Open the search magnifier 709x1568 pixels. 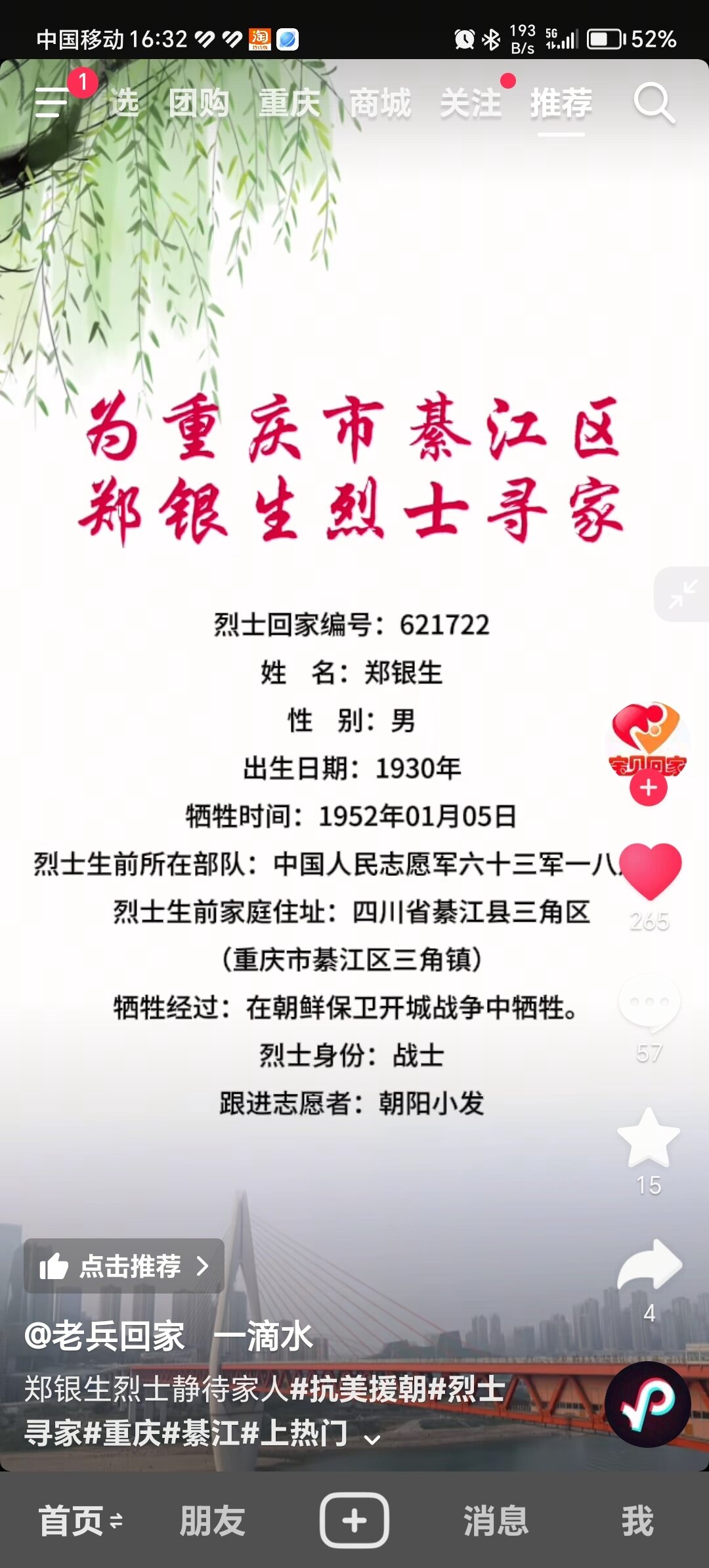click(653, 102)
